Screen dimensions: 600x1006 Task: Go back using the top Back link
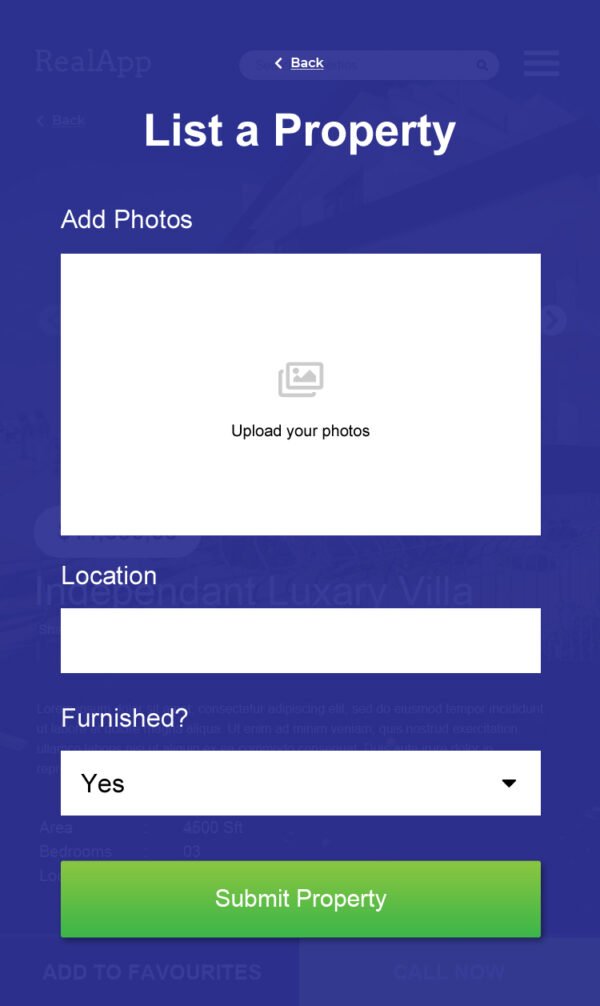click(300, 63)
